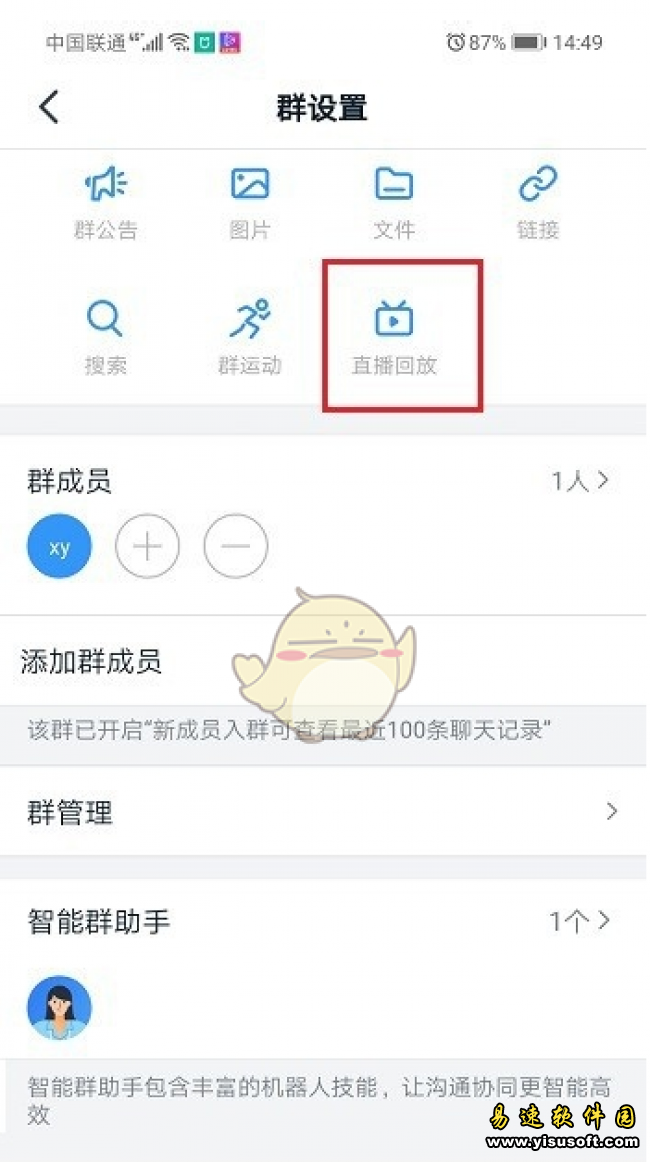Open 添加群成员 row
The image size is (650, 1162).
(92, 661)
